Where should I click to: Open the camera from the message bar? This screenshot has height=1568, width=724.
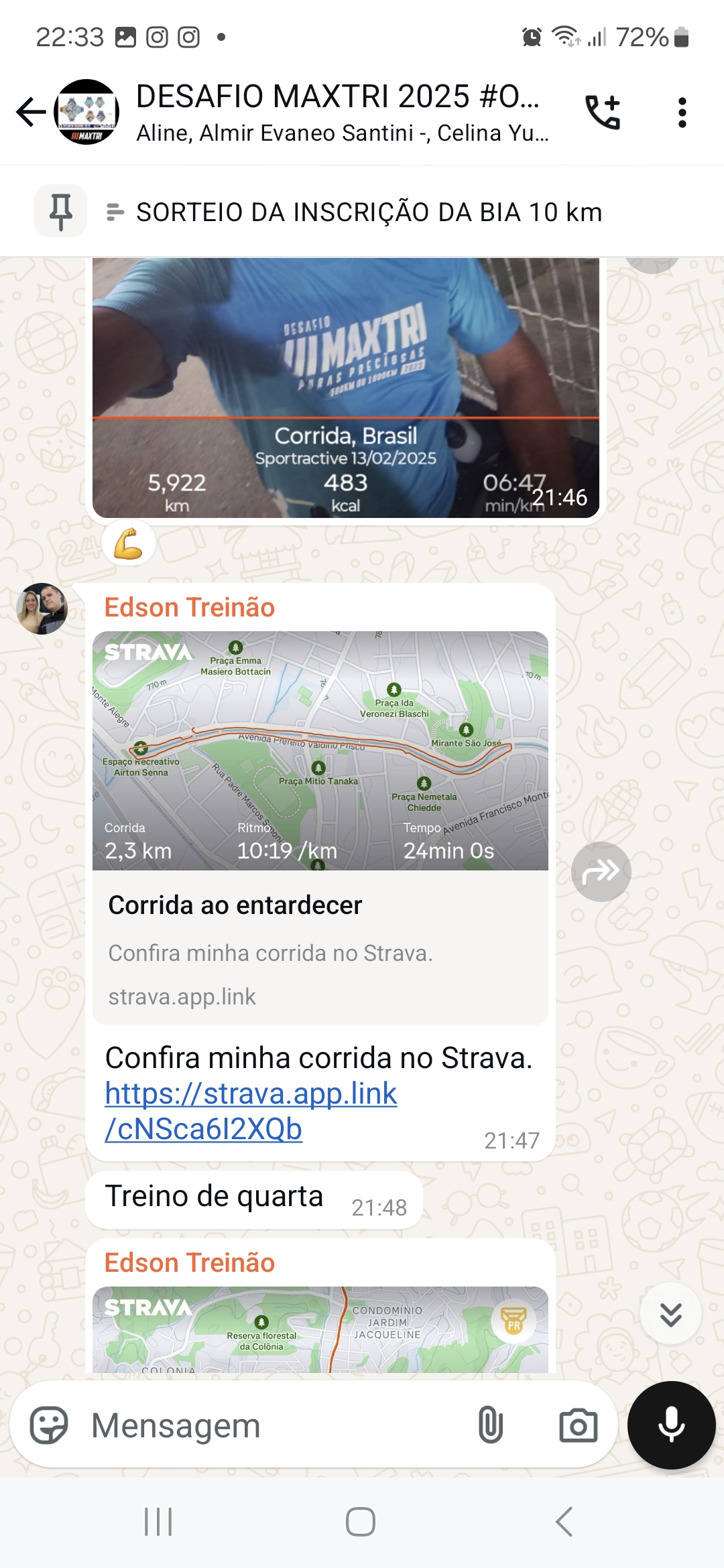coord(579,1425)
